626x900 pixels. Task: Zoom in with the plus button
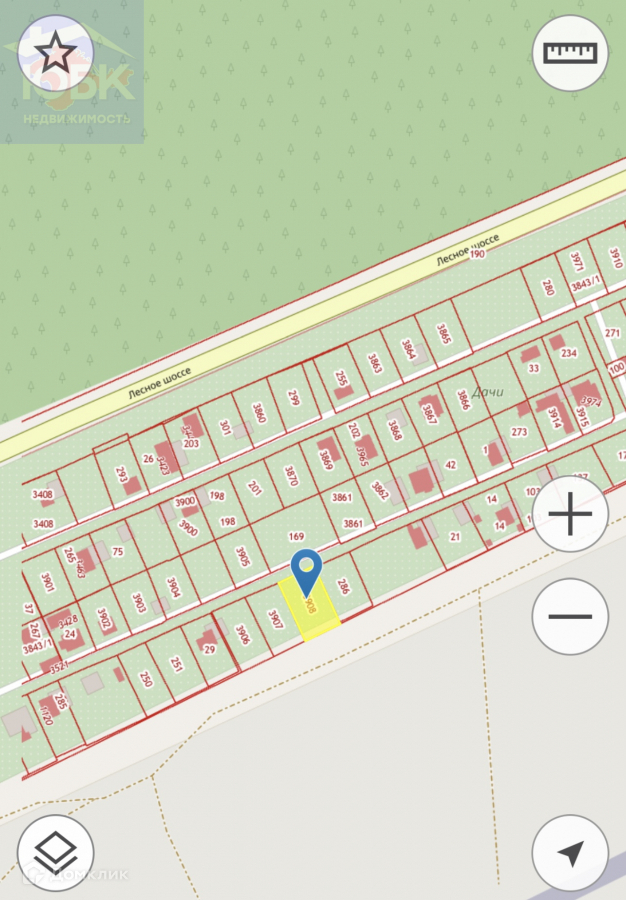570,515
